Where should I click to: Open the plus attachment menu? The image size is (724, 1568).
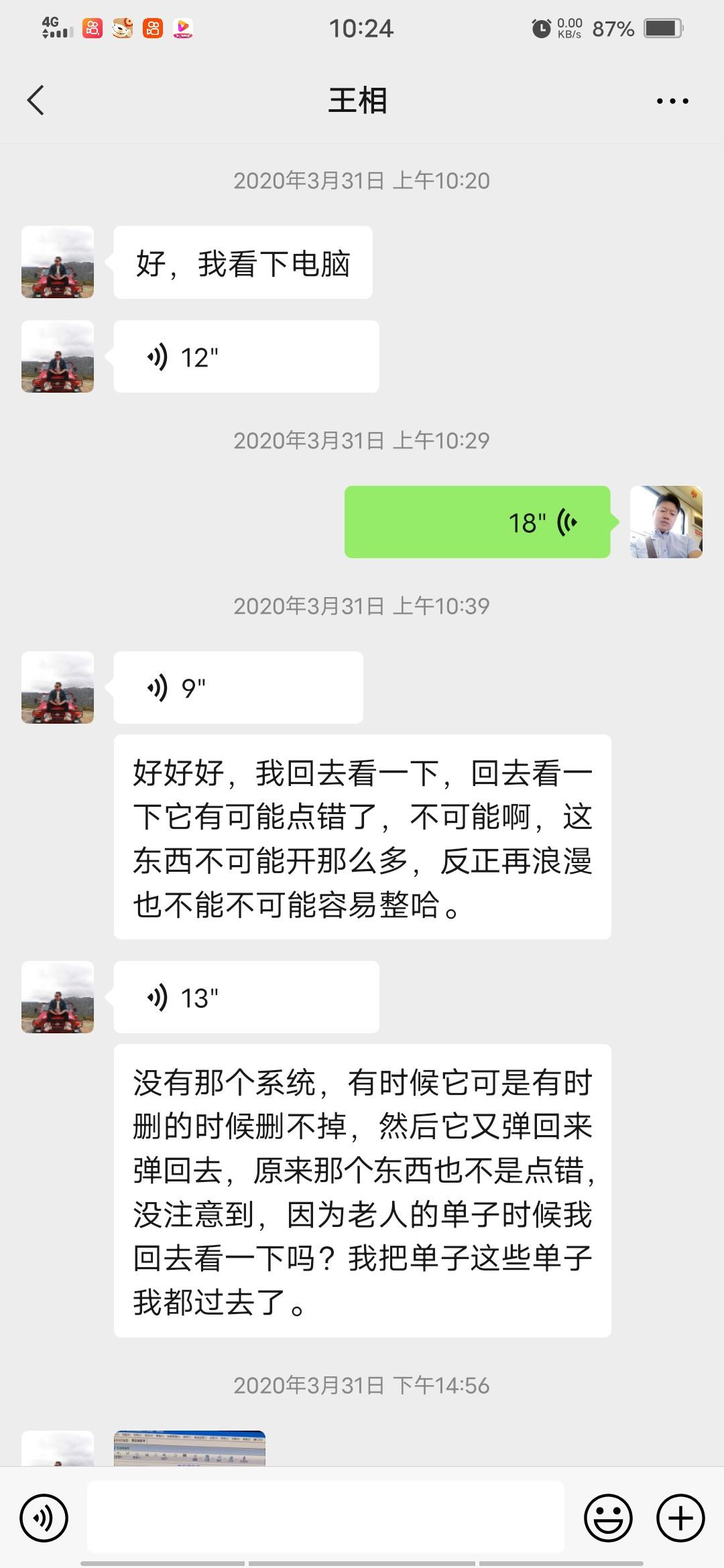680,1518
